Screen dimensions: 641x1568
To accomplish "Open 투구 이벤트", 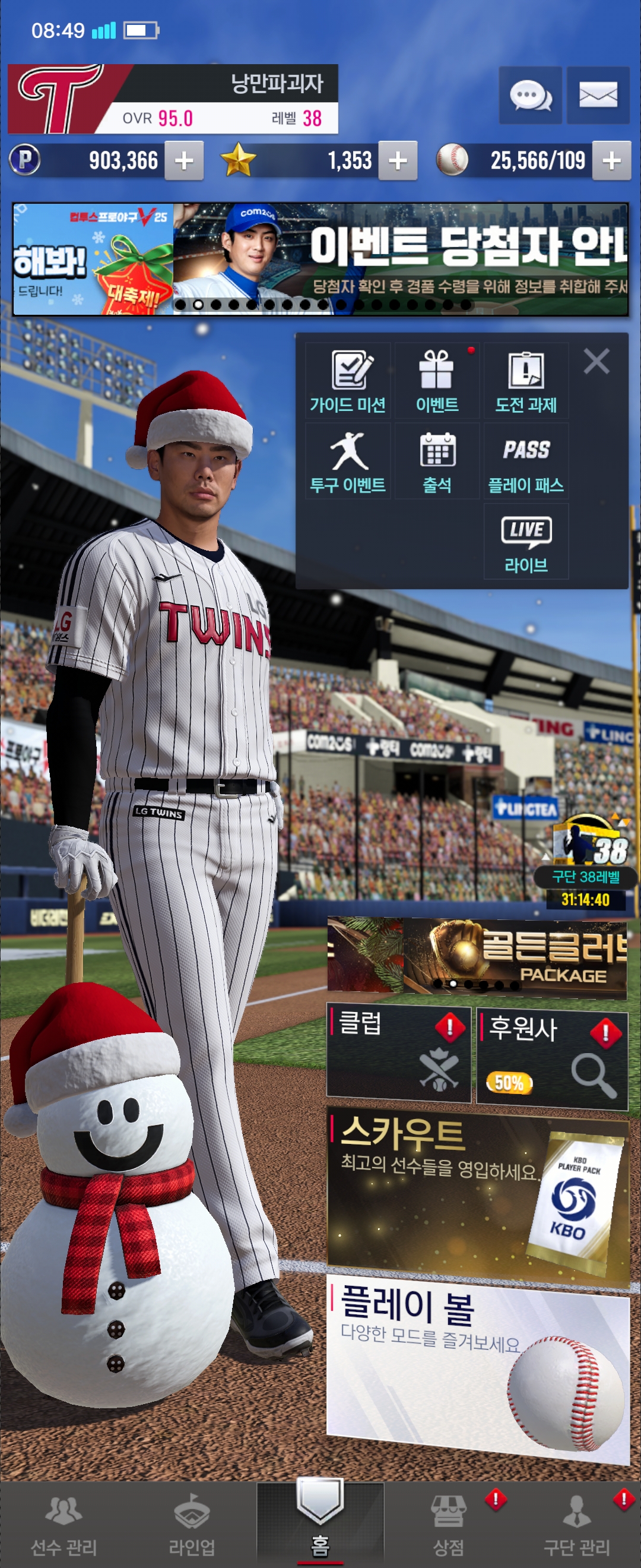I will (347, 461).
